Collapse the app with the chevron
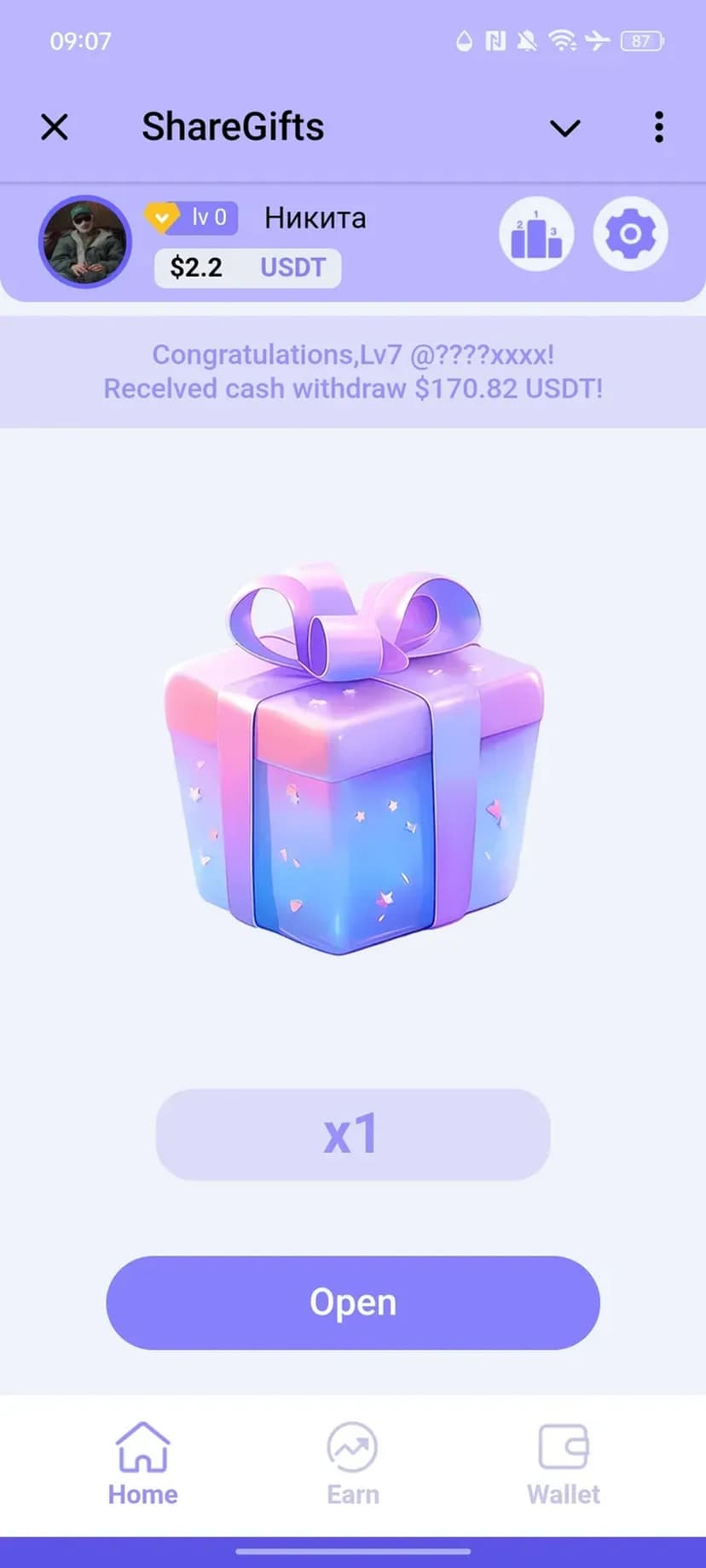This screenshot has height=1568, width=706. 564,129
